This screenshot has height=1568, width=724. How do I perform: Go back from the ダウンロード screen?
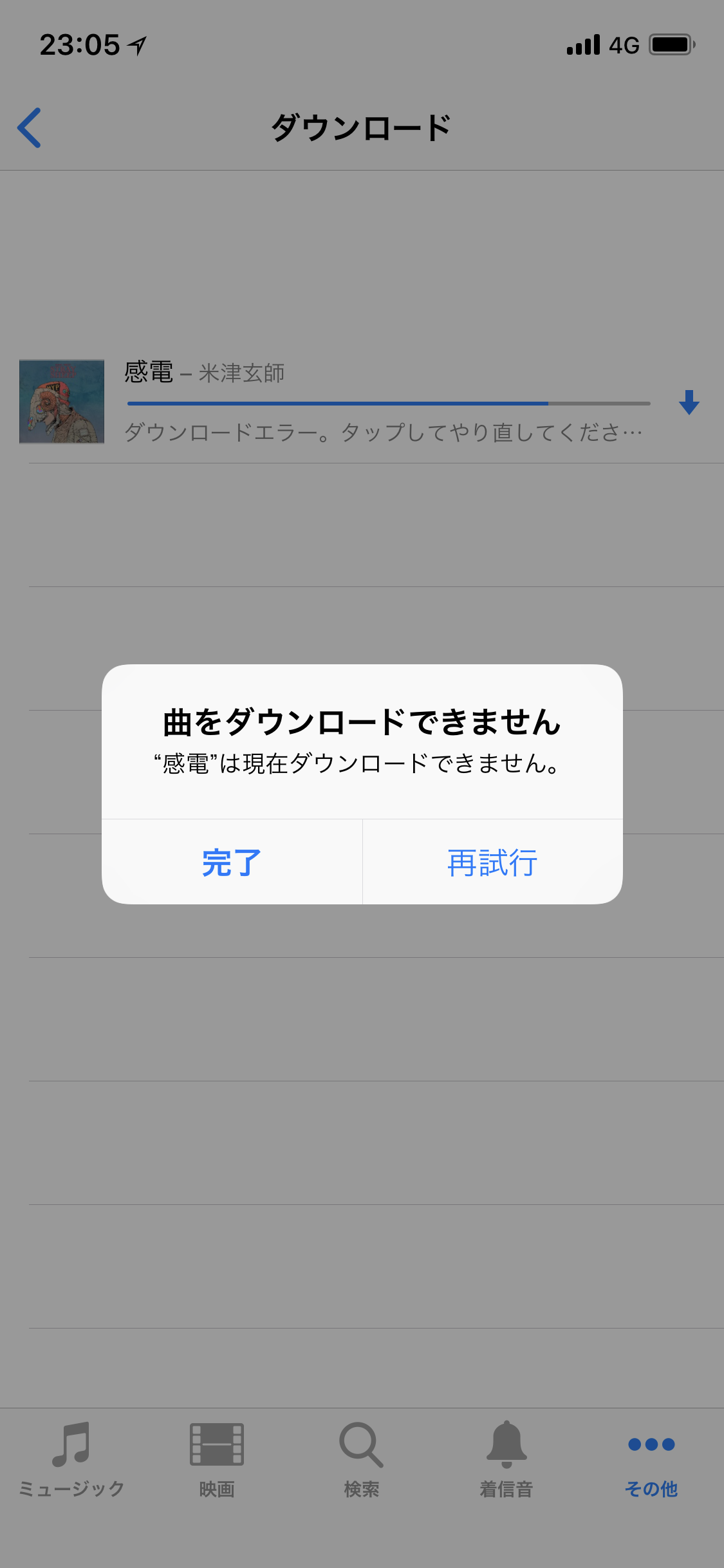(30, 127)
